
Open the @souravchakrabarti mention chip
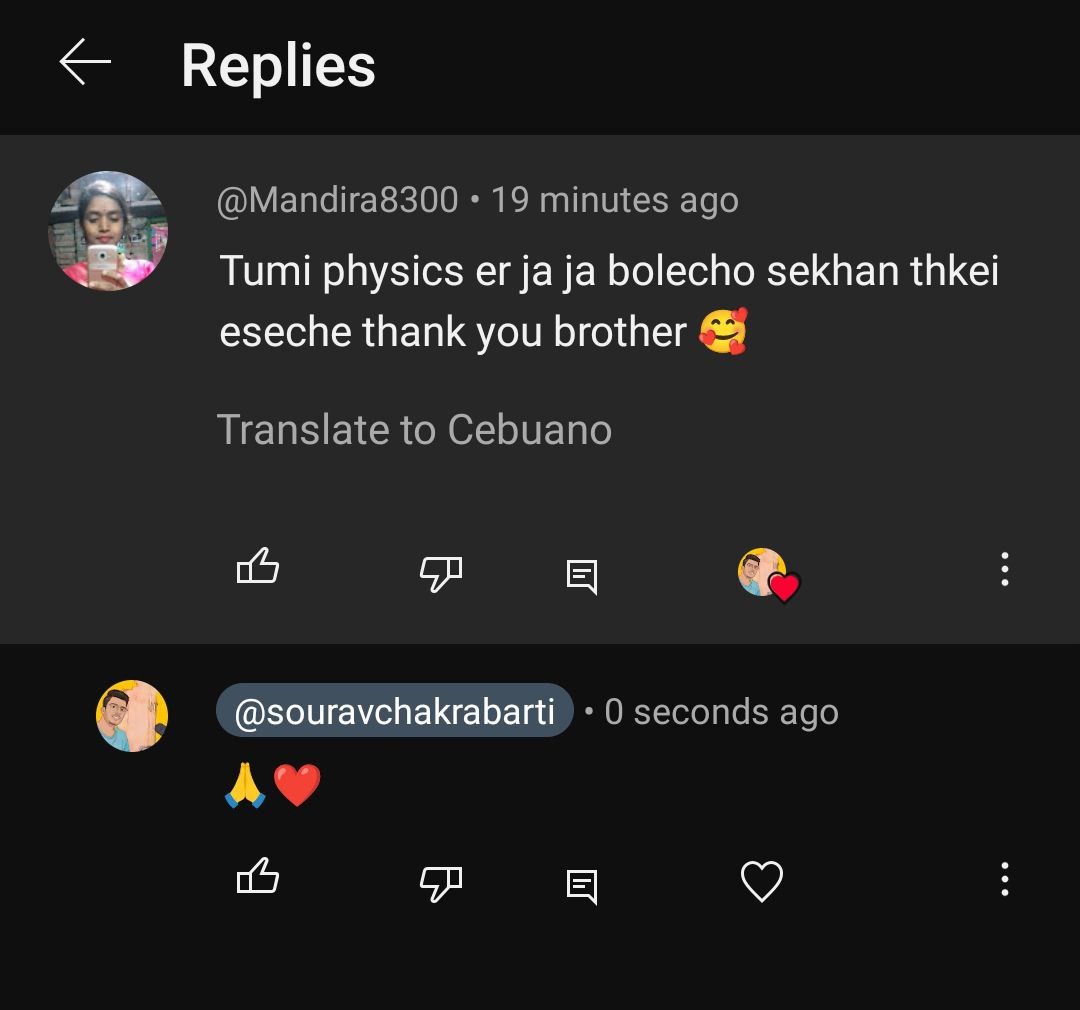(394, 711)
